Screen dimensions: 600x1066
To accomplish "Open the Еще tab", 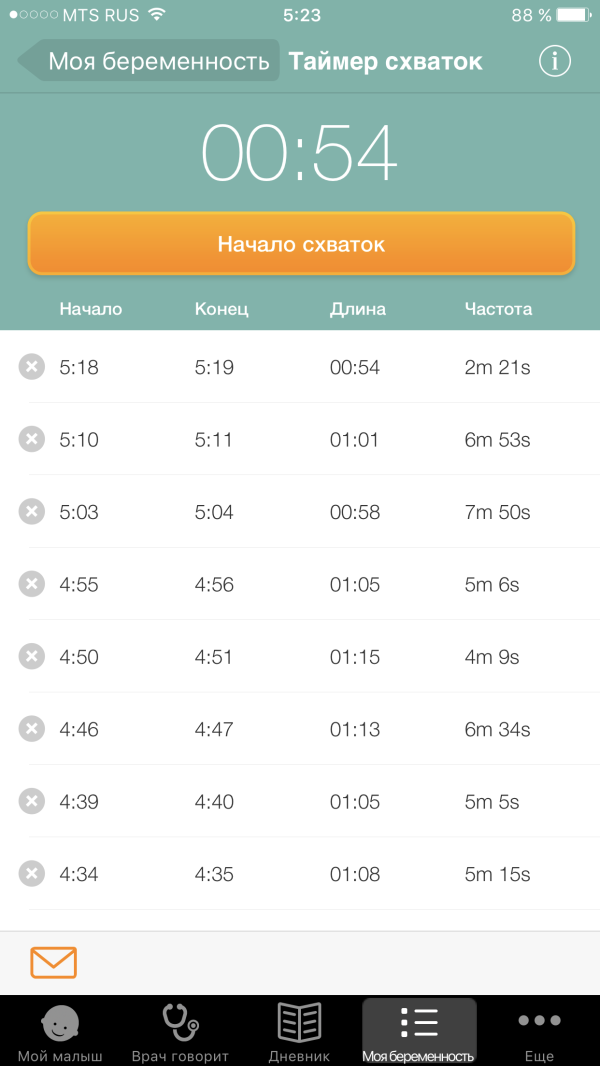I will [539, 1031].
